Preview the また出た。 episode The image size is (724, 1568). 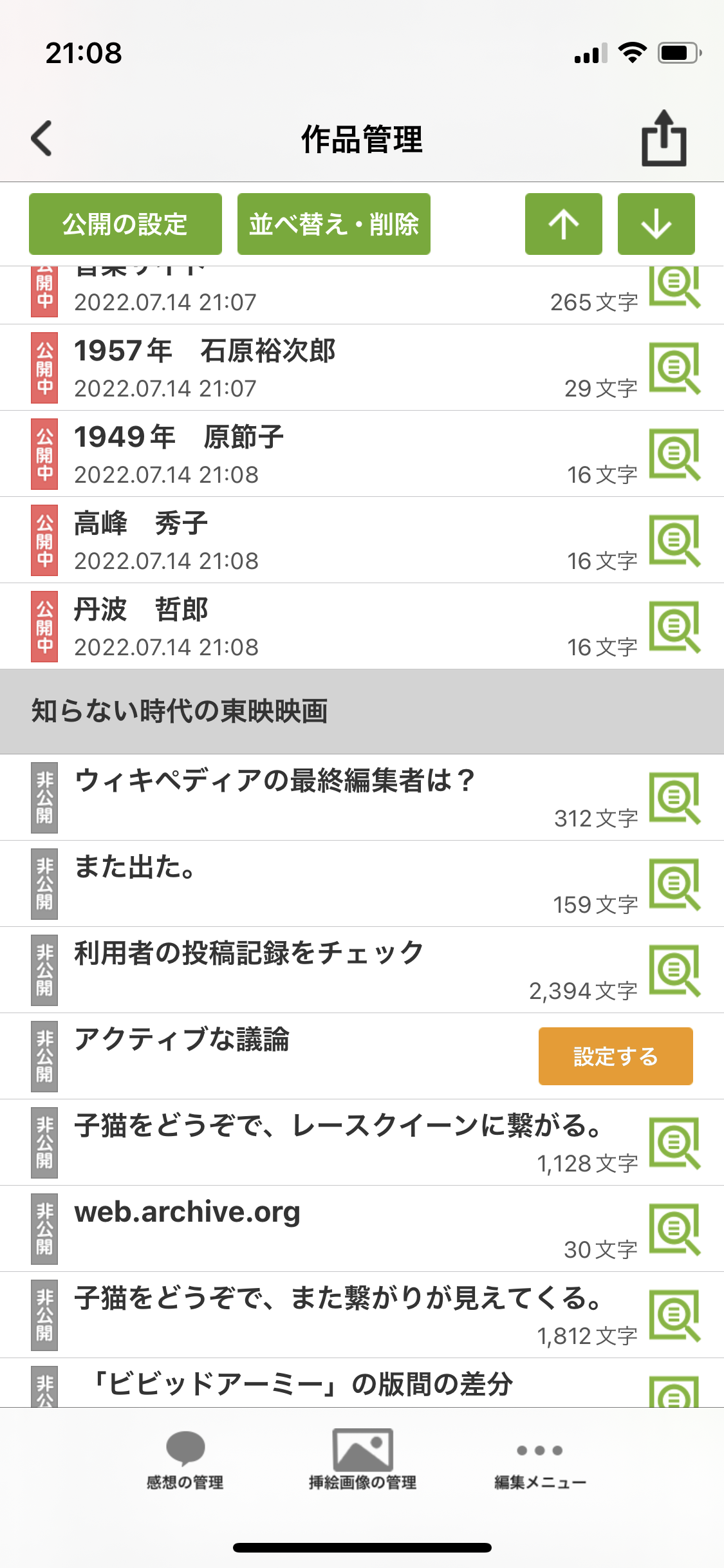point(674,884)
